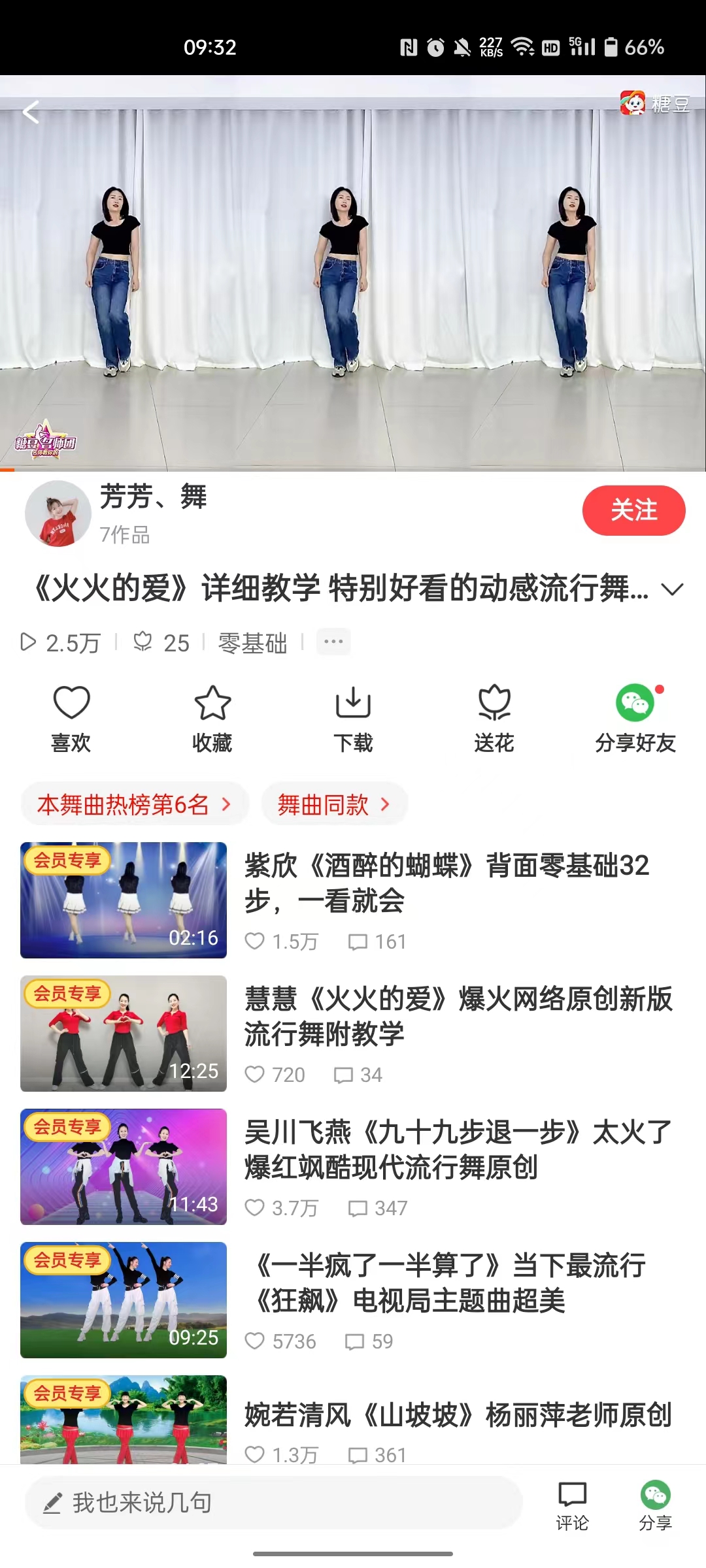
Task: Open the 本舞曲热榜第6名 ranking chip
Action: pos(135,804)
